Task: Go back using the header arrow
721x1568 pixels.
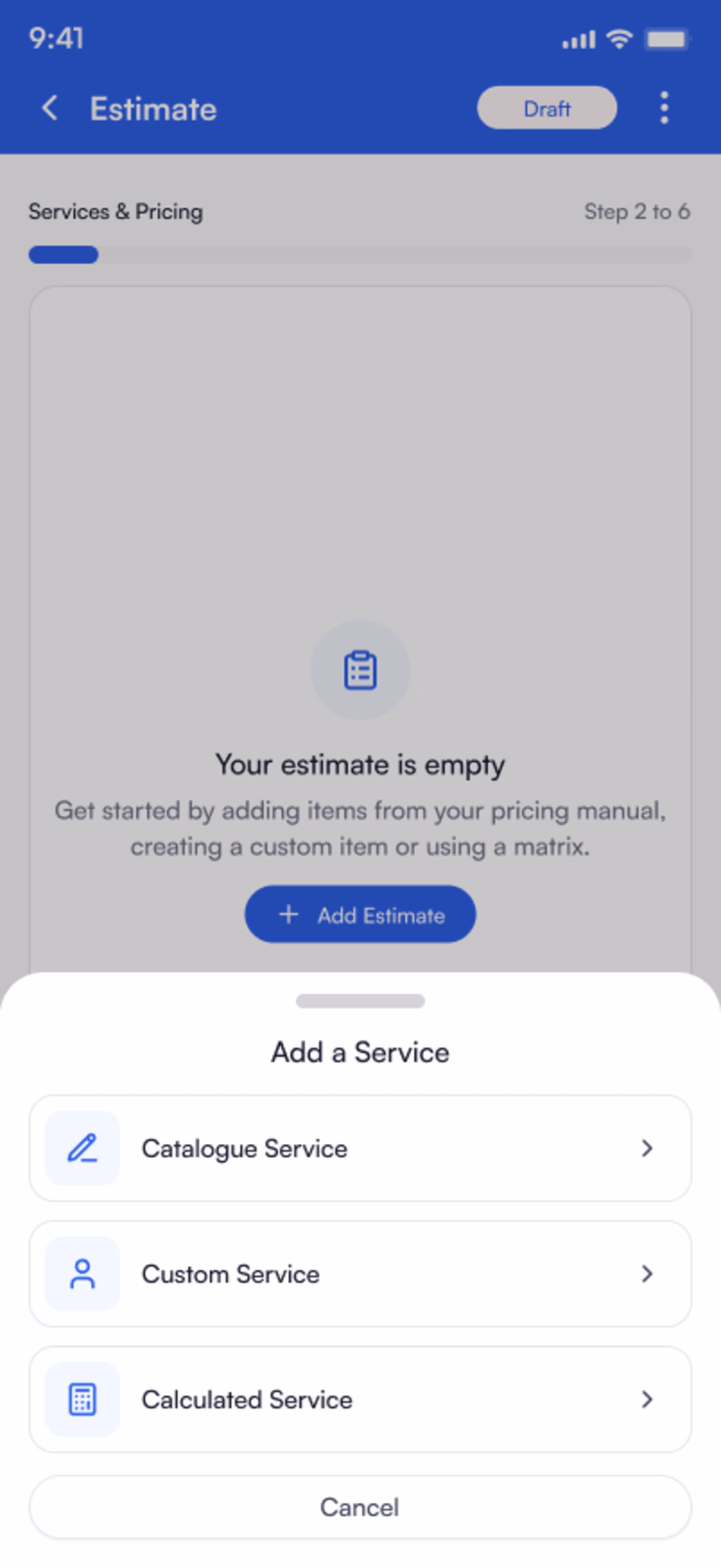Action: coord(50,108)
